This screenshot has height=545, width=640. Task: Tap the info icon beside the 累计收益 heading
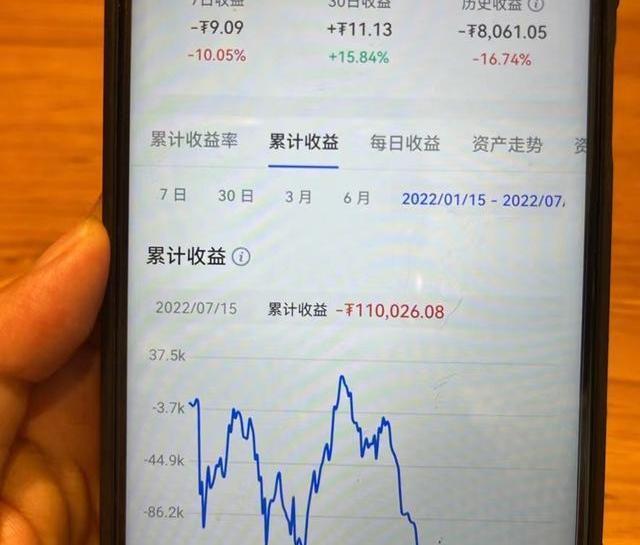(x=241, y=257)
